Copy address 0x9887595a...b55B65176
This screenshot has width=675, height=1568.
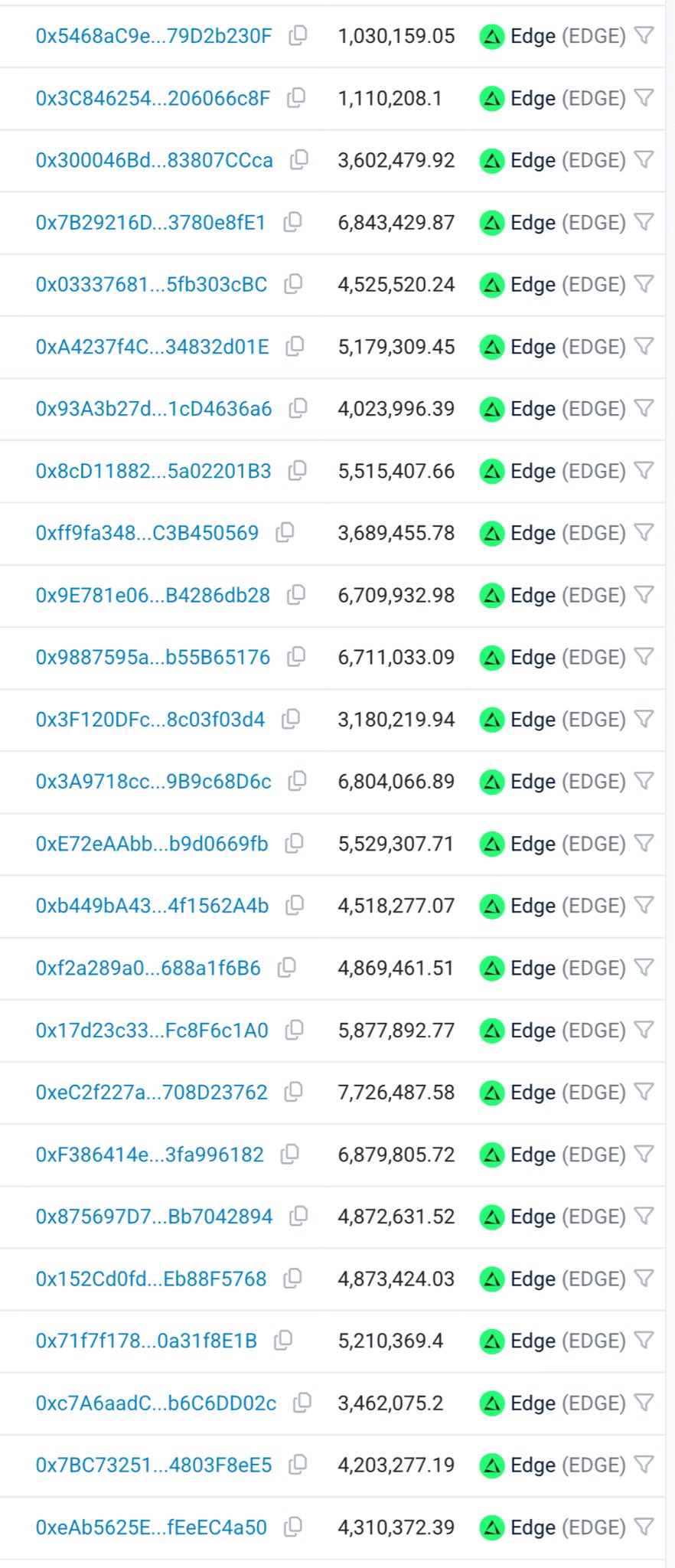[x=296, y=657]
